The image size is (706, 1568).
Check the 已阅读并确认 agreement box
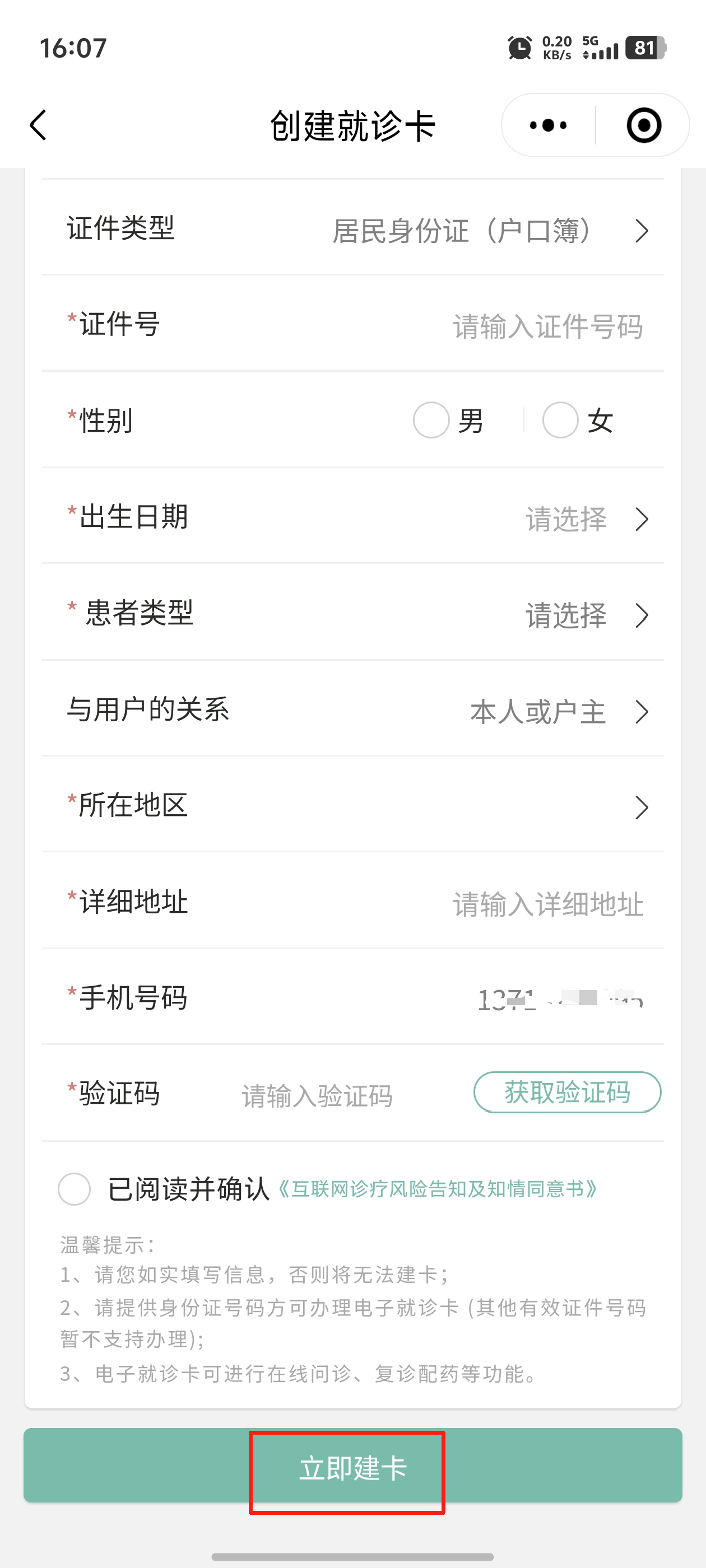click(75, 1189)
